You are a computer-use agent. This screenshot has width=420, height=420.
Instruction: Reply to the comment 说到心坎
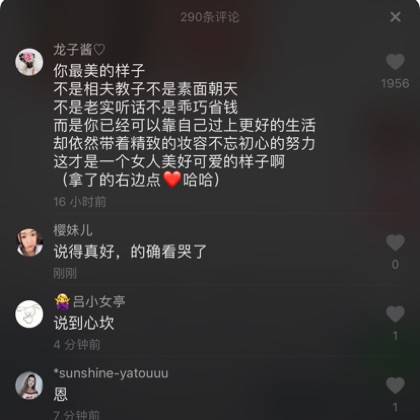pyautogui.click(x=84, y=323)
